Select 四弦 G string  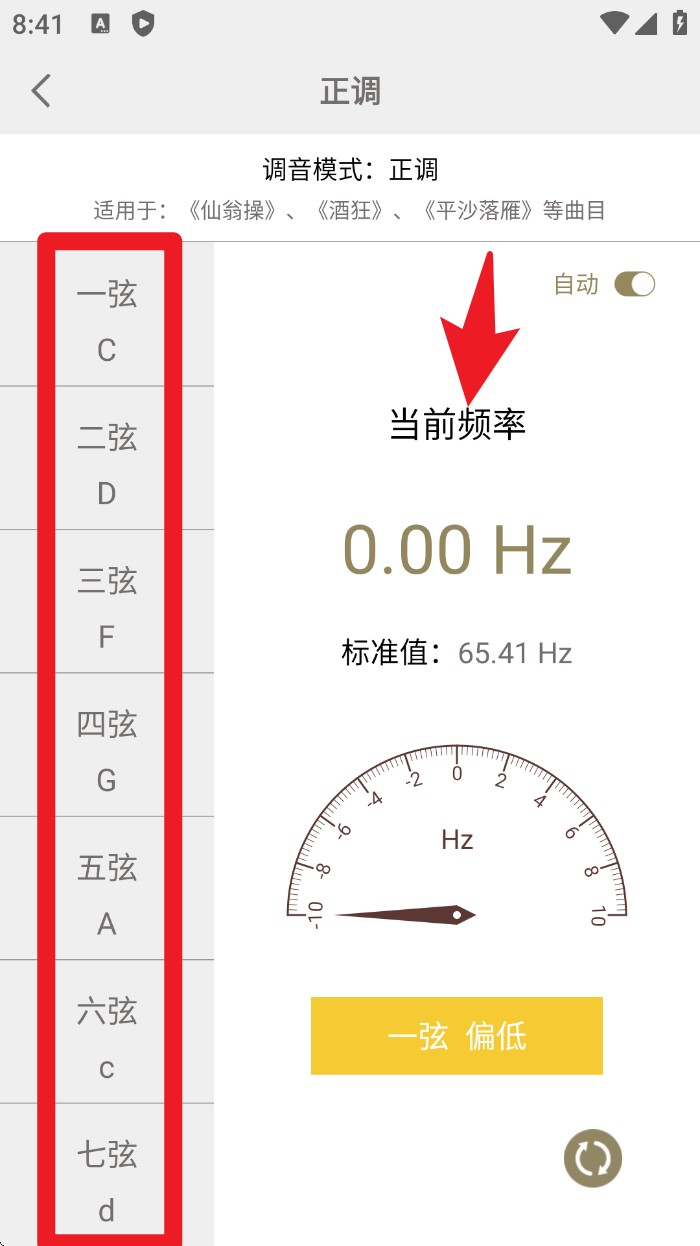[107, 750]
